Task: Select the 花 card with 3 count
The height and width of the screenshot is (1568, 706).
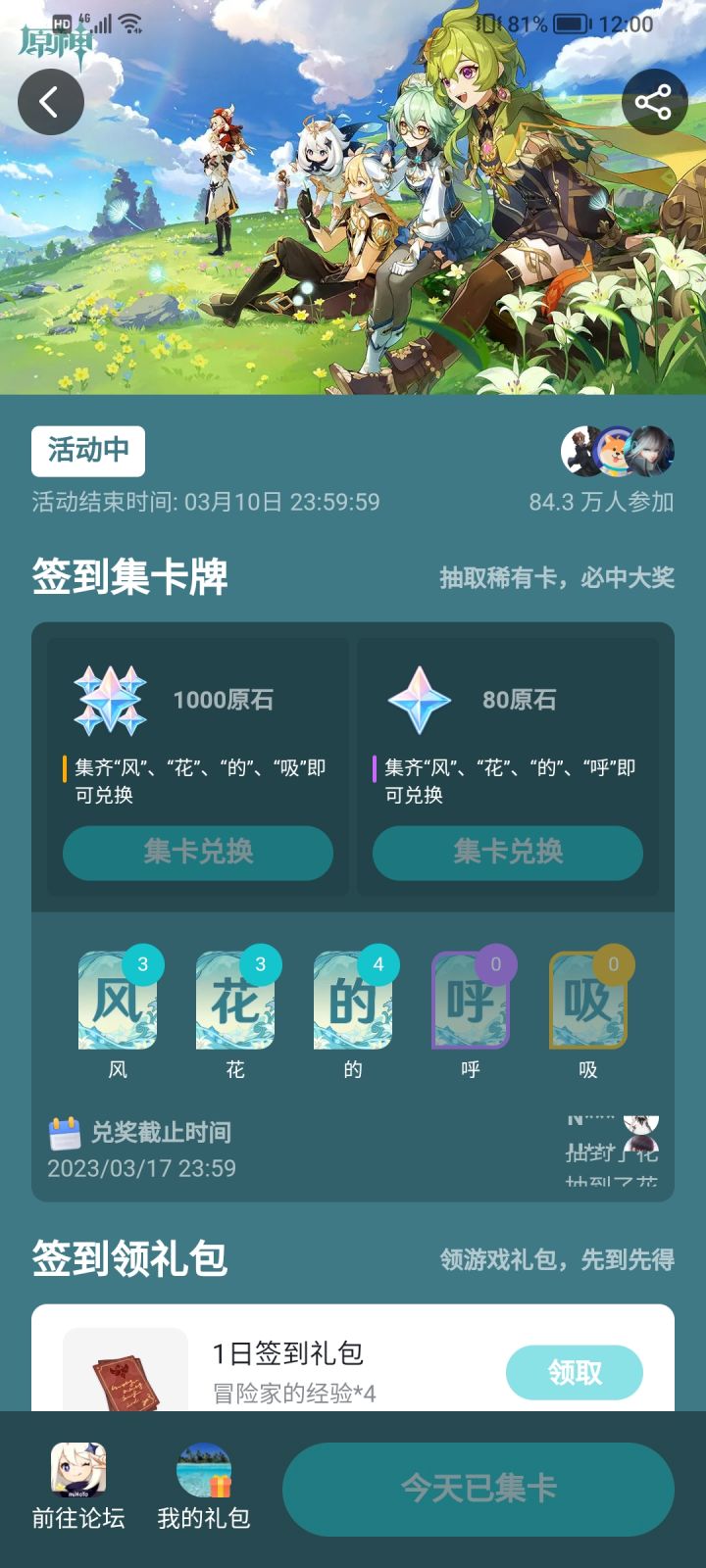Action: [x=235, y=1002]
